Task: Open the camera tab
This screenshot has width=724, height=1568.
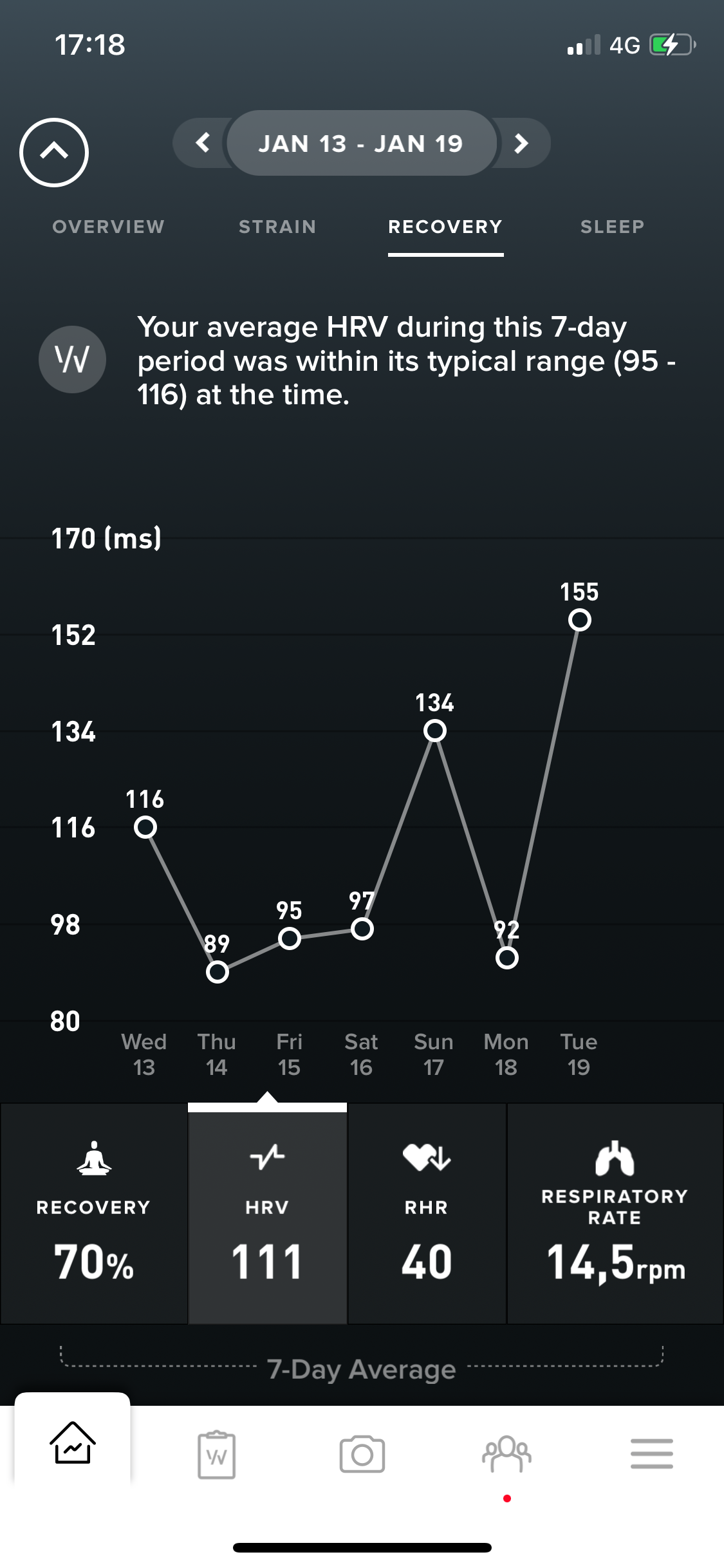Action: click(x=362, y=1455)
